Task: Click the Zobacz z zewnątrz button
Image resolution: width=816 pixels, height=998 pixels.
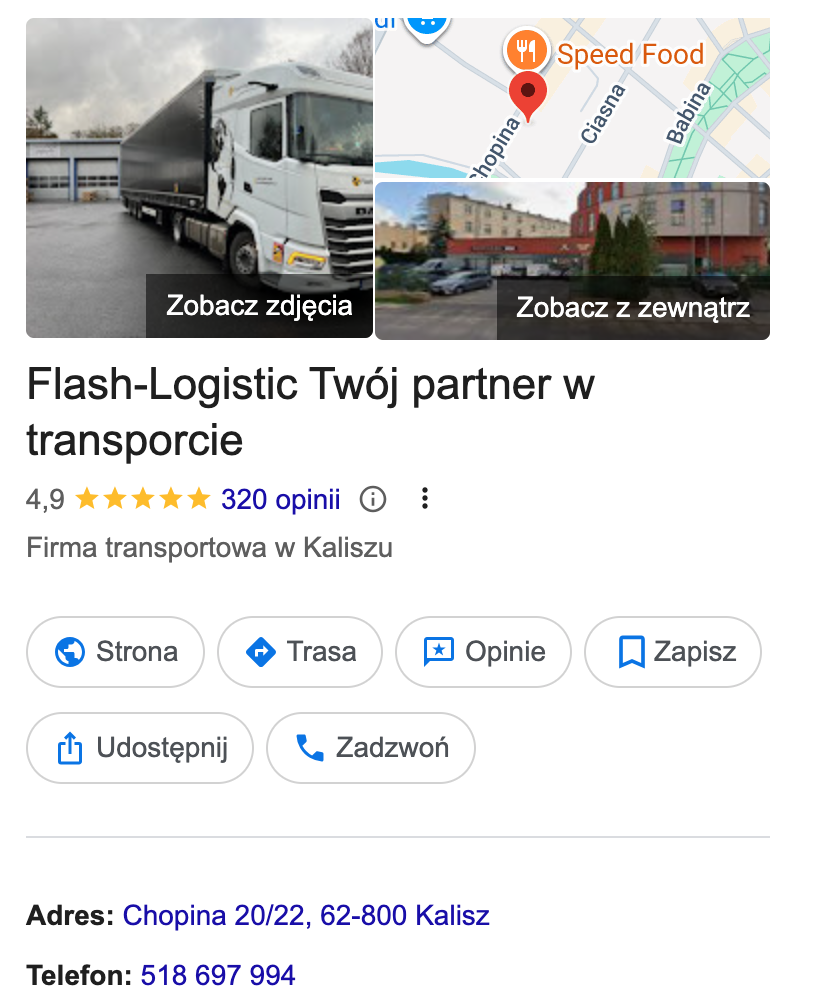Action: coord(632,309)
